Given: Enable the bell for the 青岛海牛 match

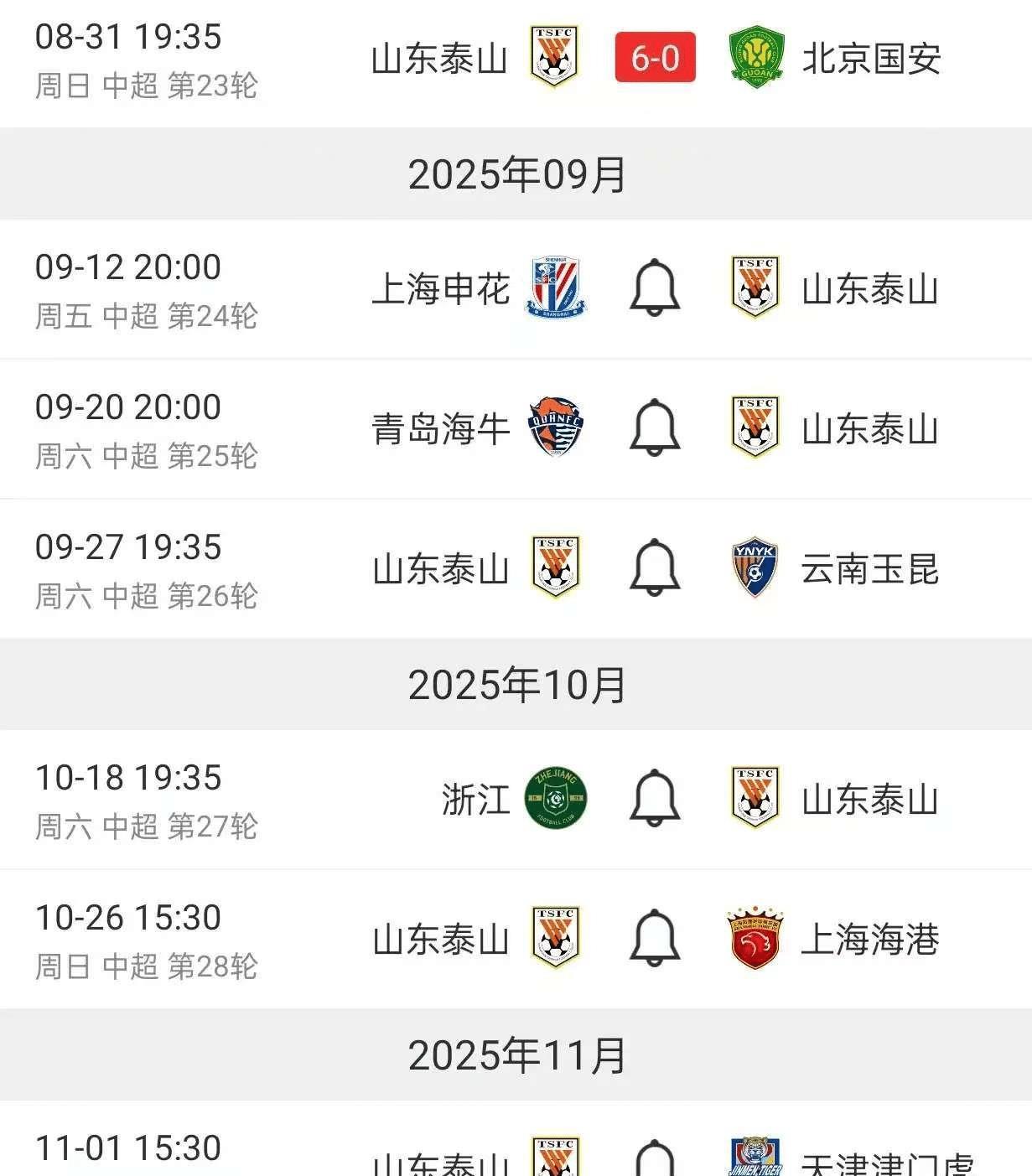Looking at the screenshot, I should coord(655,428).
